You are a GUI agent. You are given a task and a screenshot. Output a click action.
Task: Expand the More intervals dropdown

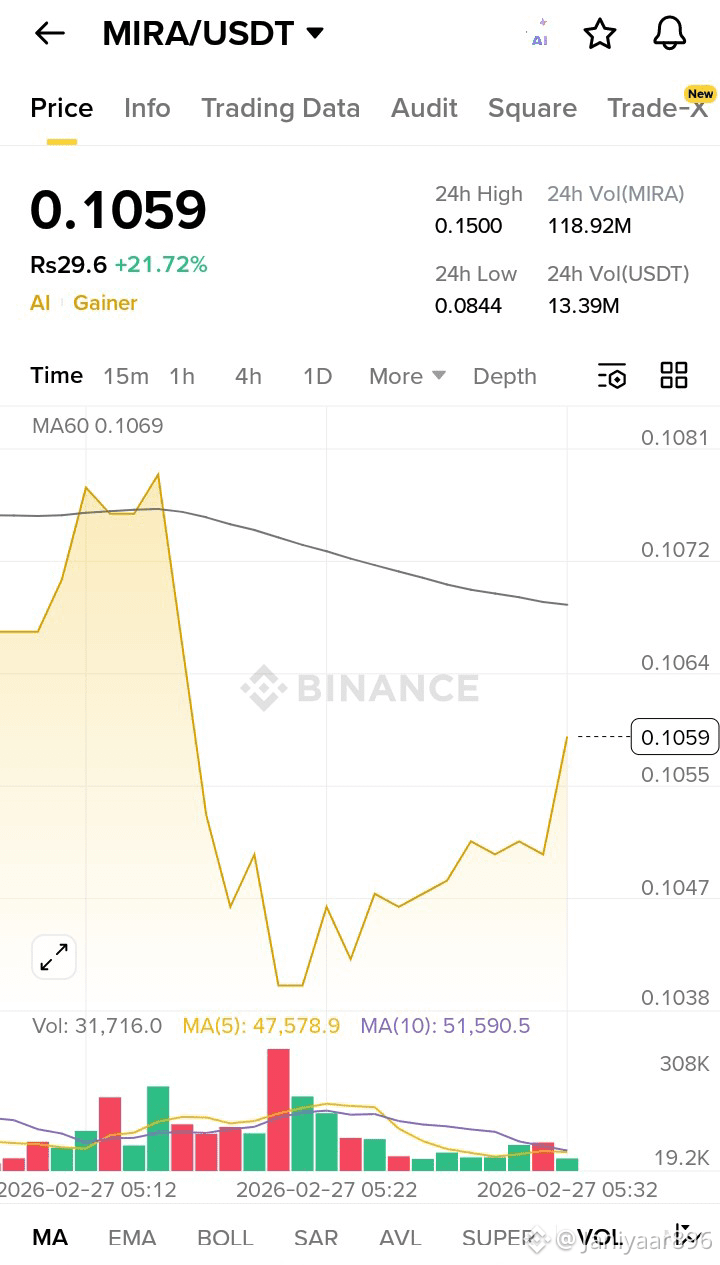(407, 376)
